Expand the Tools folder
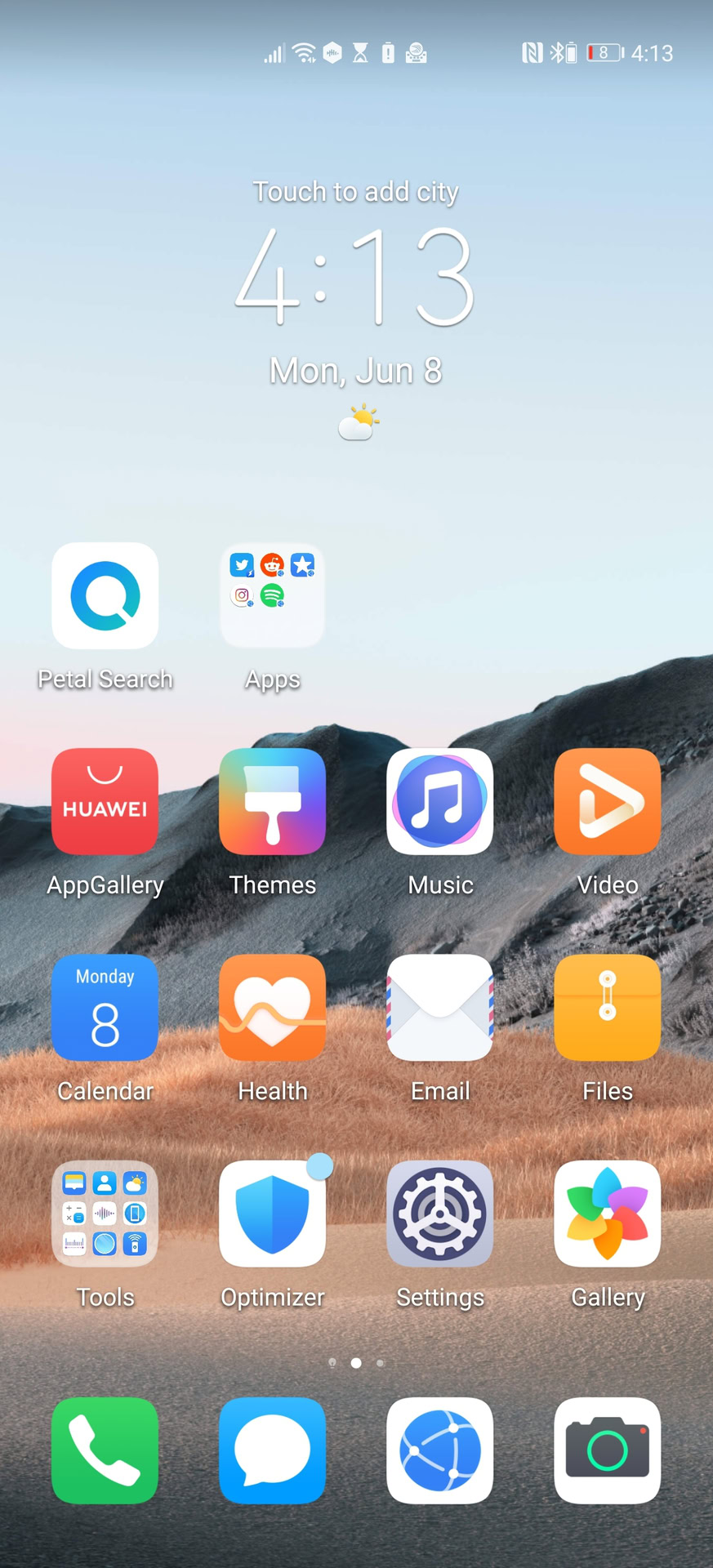Viewport: 713px width, 1568px height. (105, 1214)
